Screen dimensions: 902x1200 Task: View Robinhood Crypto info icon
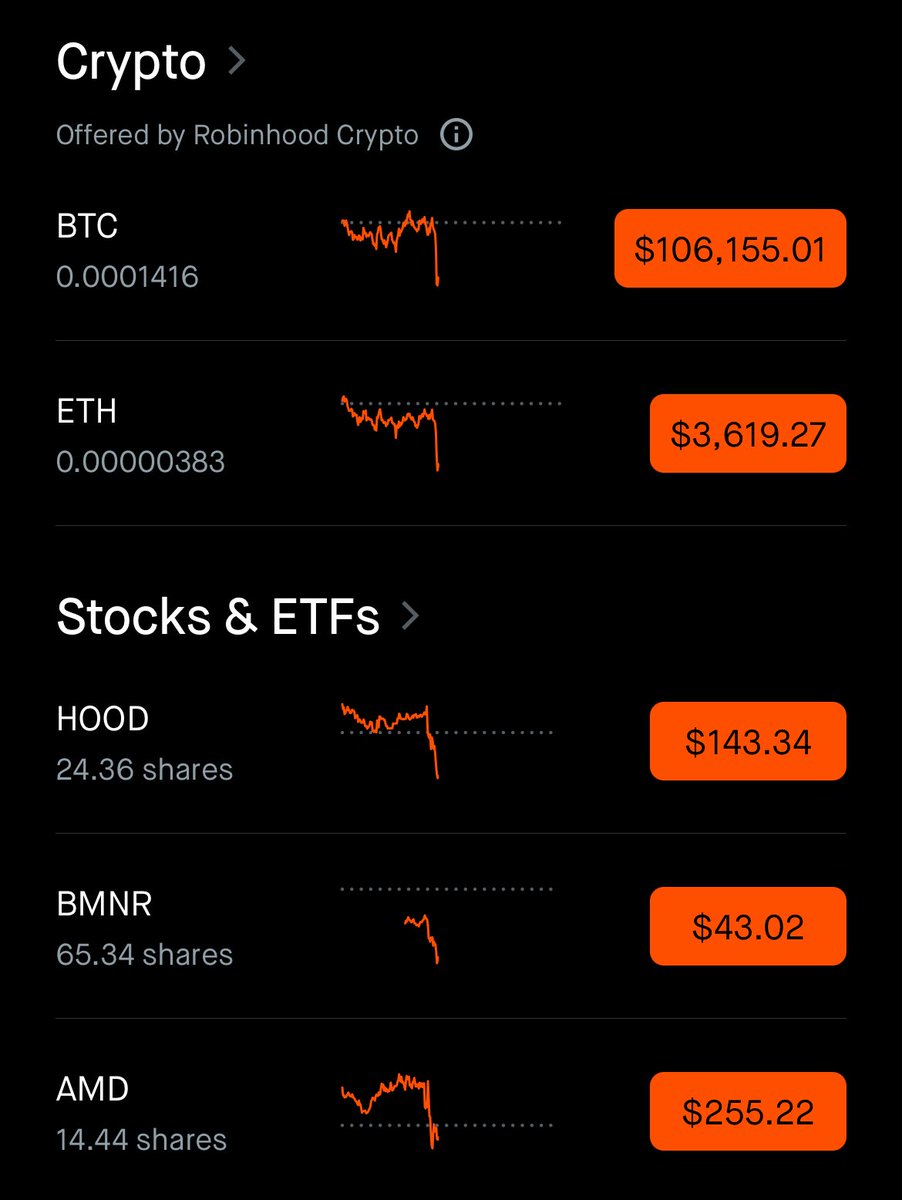(x=456, y=135)
